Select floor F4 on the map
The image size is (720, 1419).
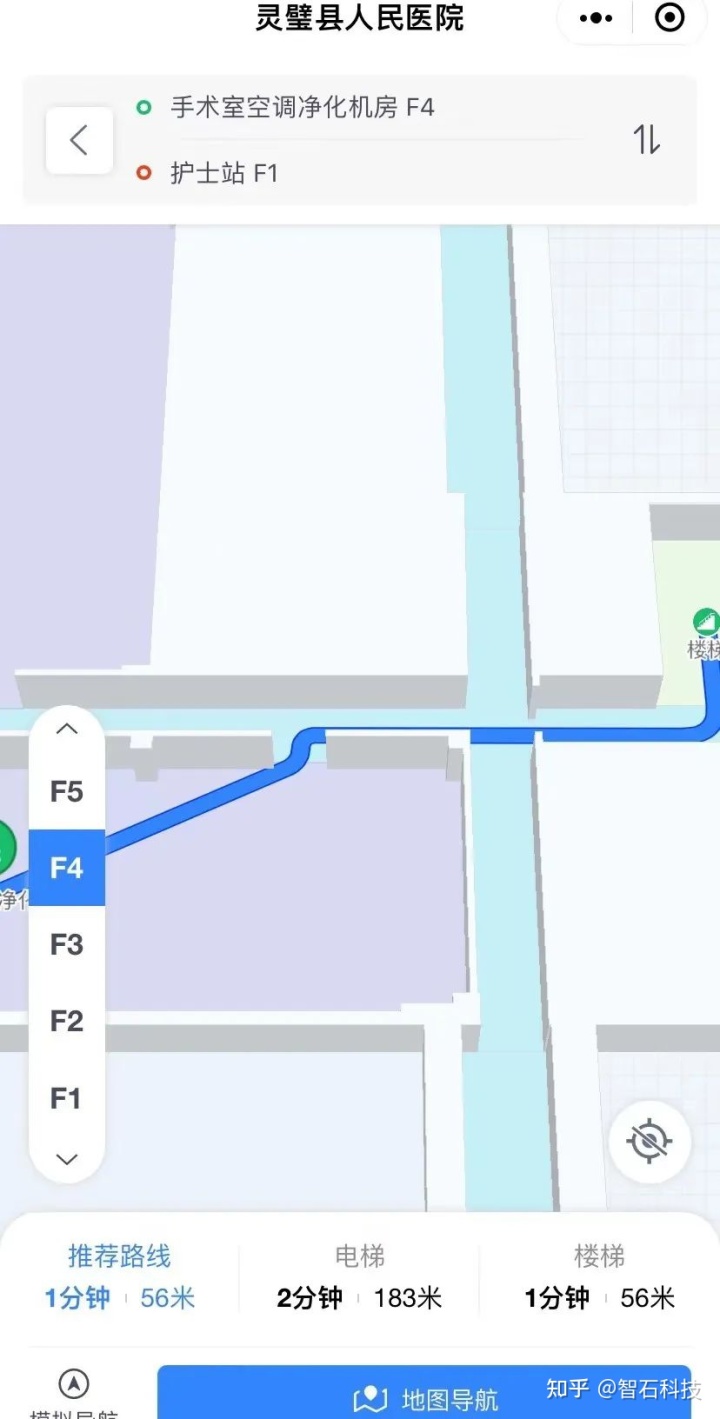(66, 868)
